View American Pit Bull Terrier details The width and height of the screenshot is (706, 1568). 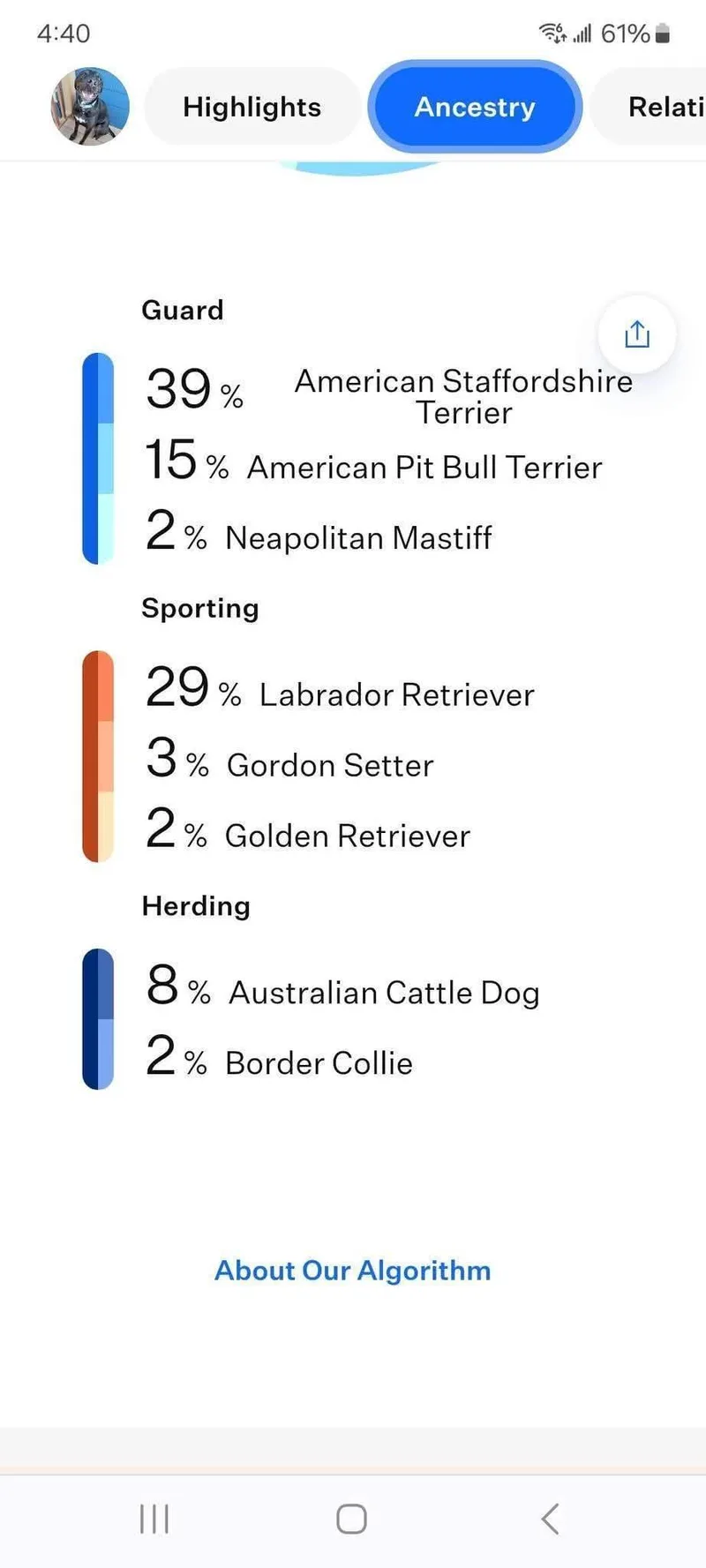[424, 467]
